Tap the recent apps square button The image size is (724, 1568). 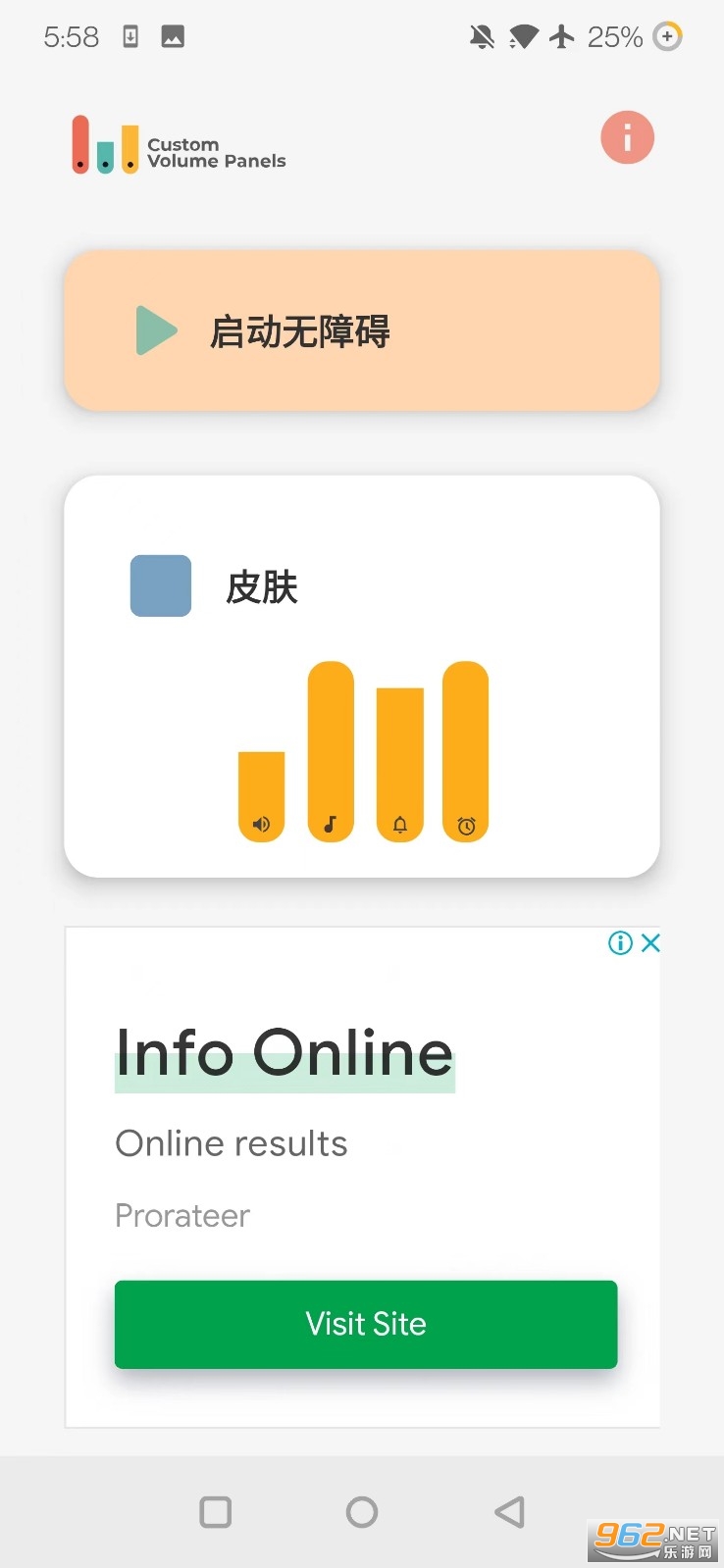pos(216,1511)
